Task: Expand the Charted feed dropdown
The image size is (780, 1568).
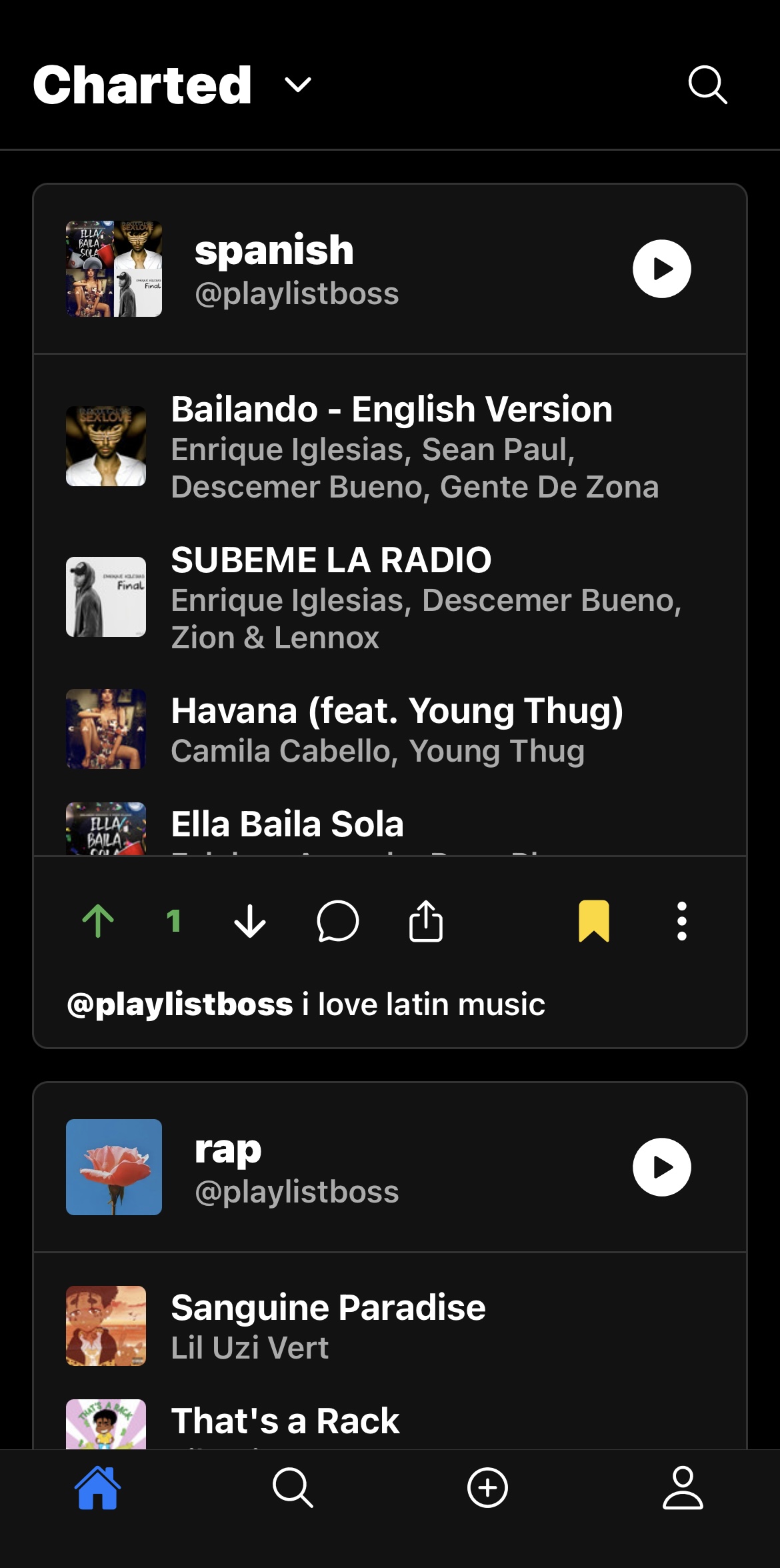Action: [296, 85]
